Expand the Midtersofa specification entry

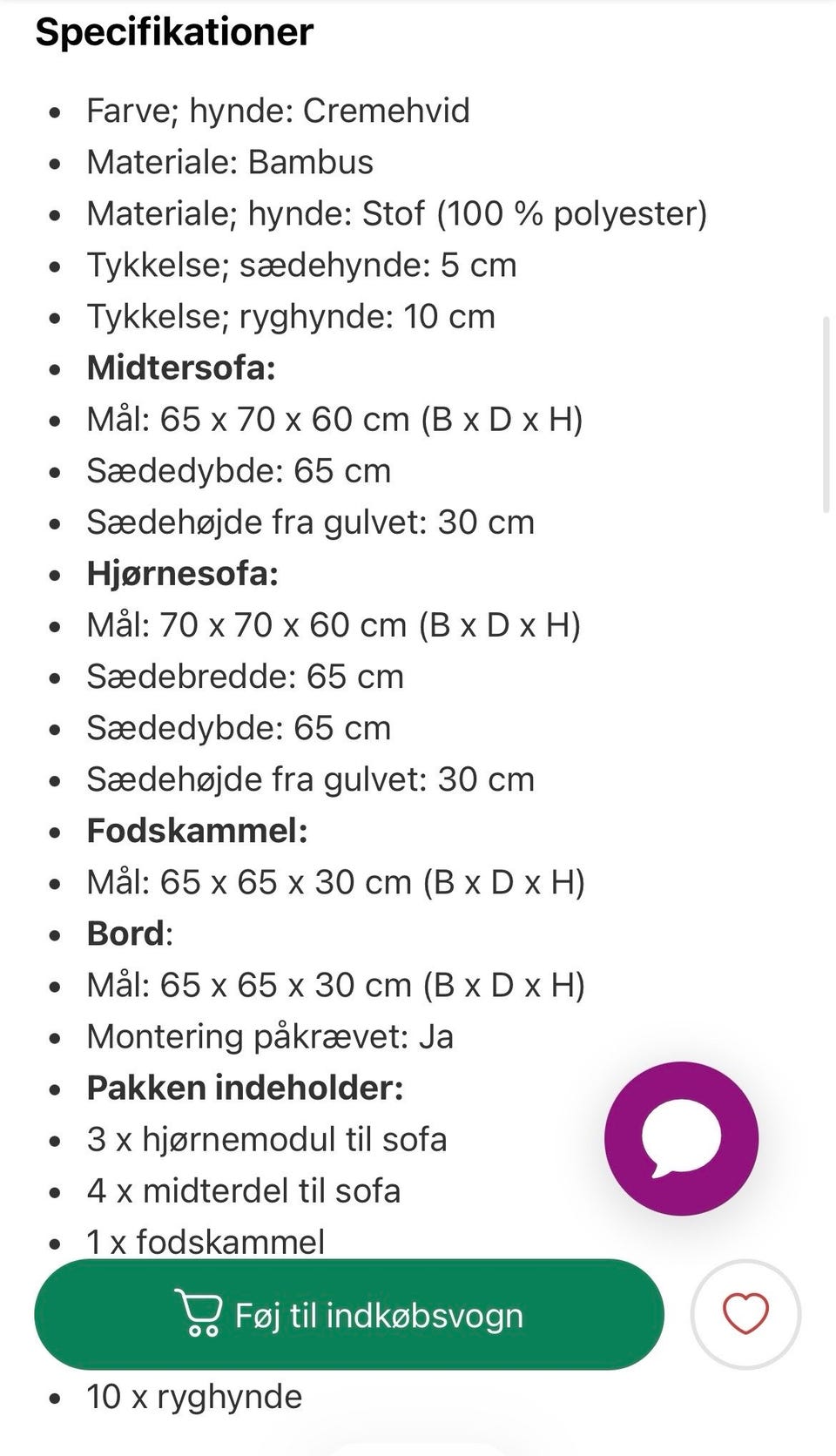point(183,368)
